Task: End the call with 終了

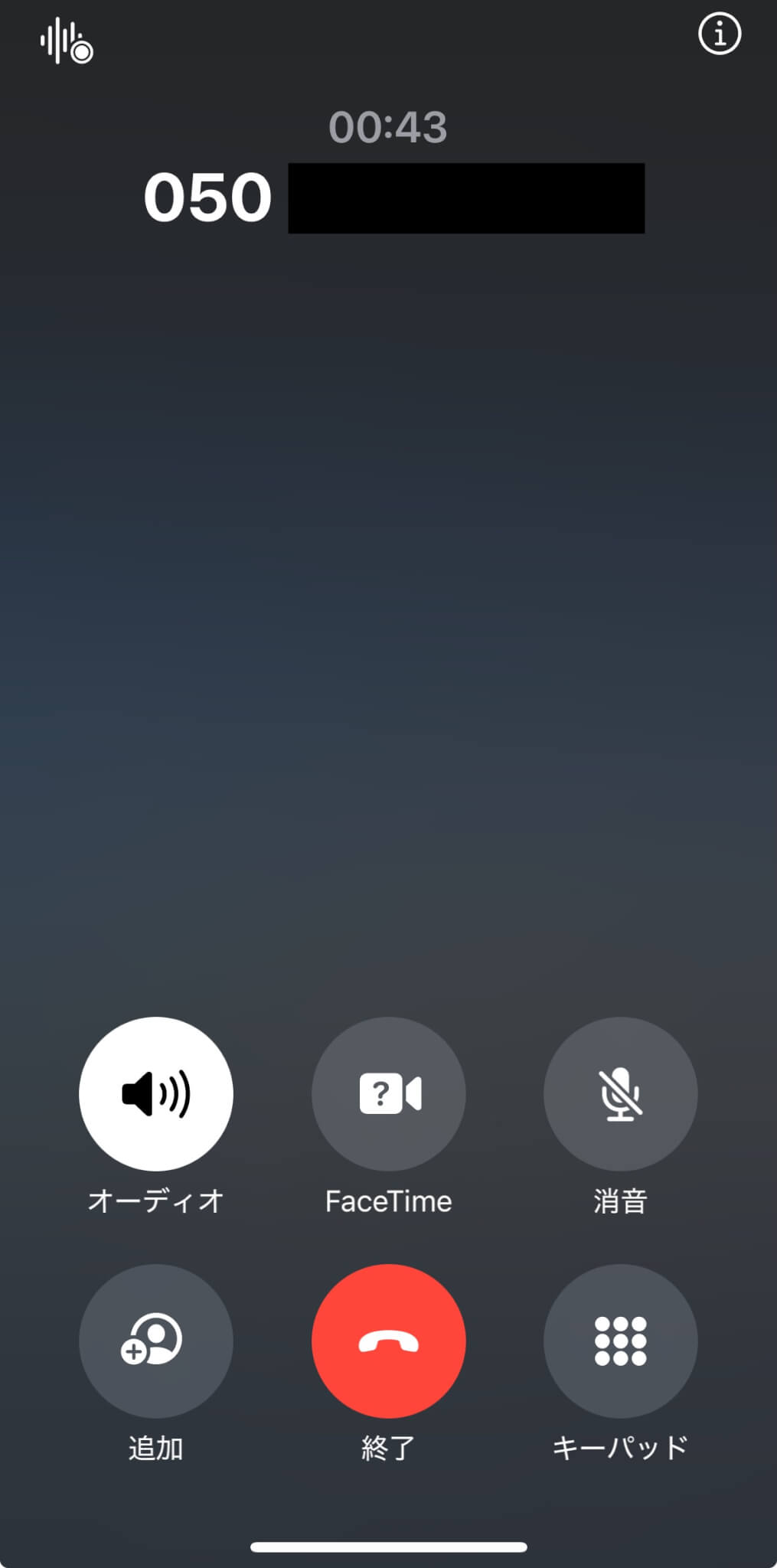Action: (x=388, y=1340)
